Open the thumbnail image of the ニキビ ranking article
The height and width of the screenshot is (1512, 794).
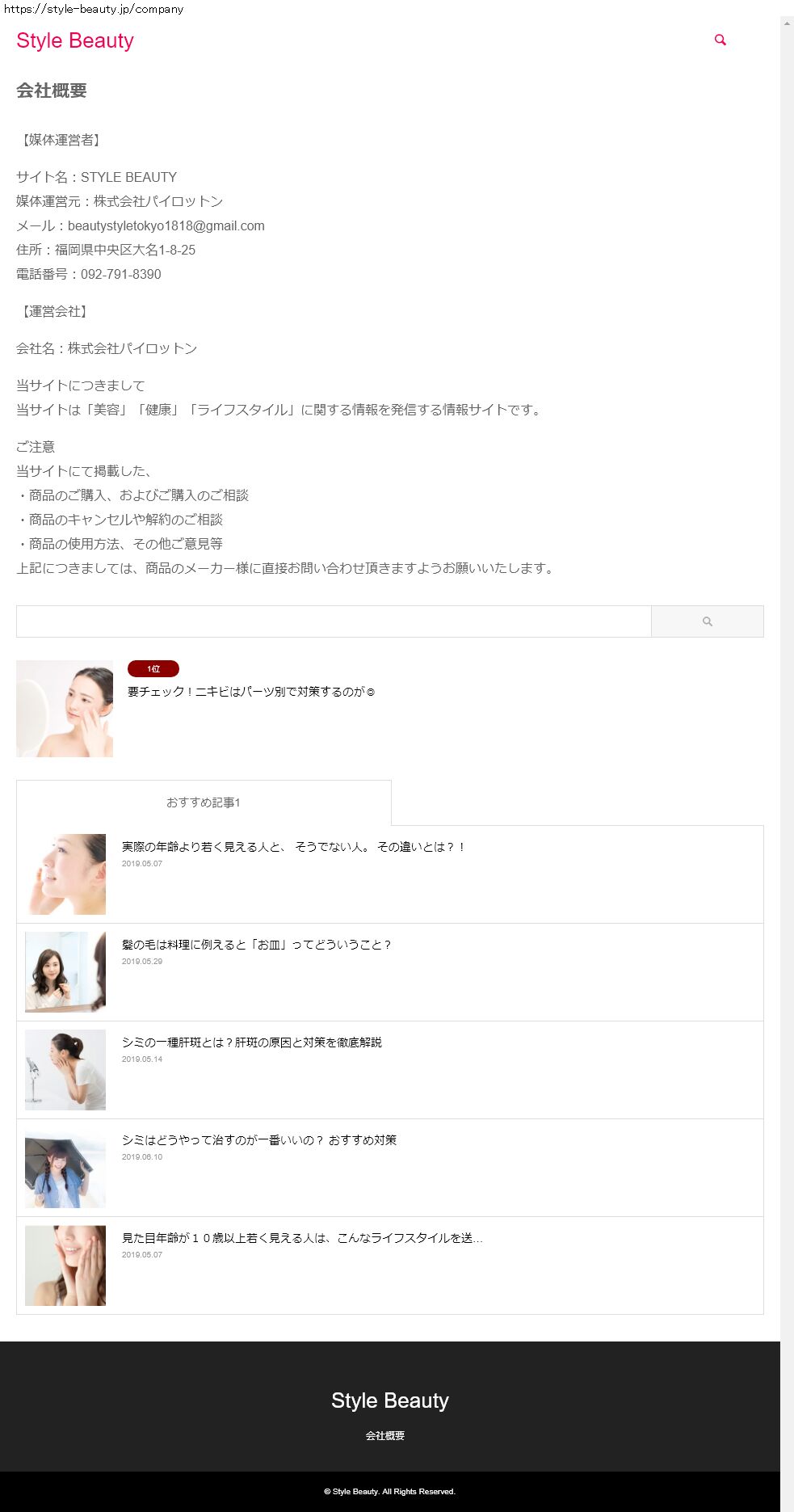[x=65, y=709]
